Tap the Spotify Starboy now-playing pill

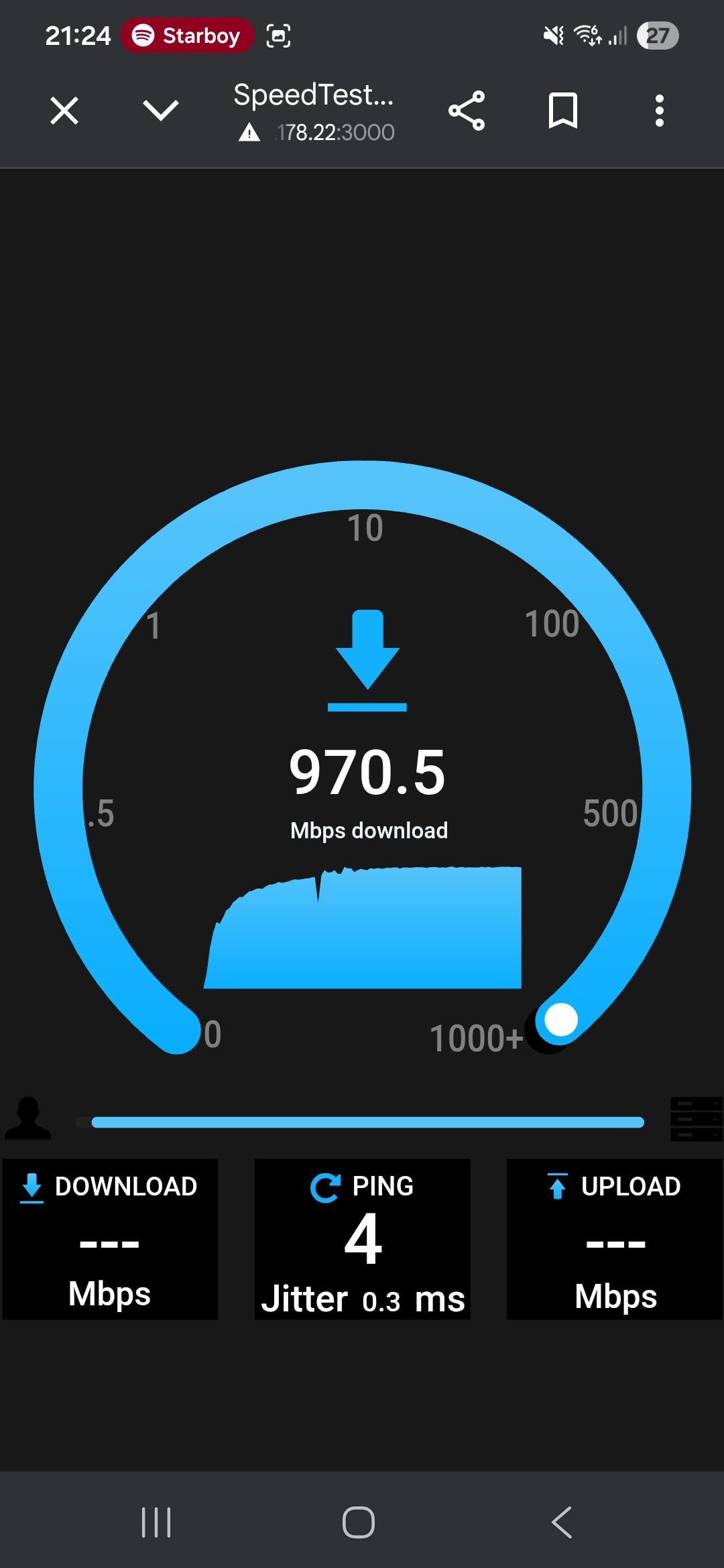click(x=187, y=36)
